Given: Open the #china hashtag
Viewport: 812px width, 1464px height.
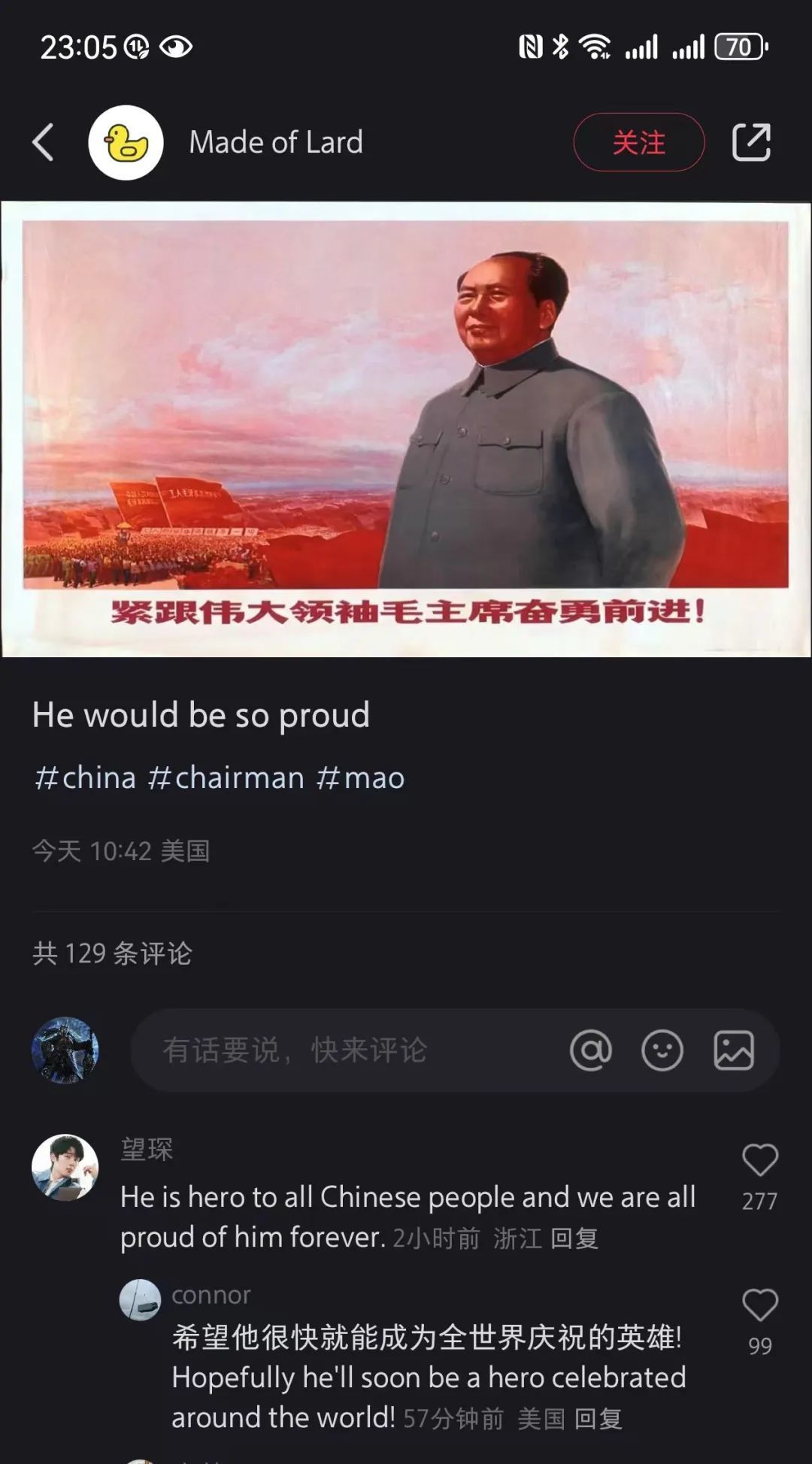Looking at the screenshot, I should coord(85,777).
